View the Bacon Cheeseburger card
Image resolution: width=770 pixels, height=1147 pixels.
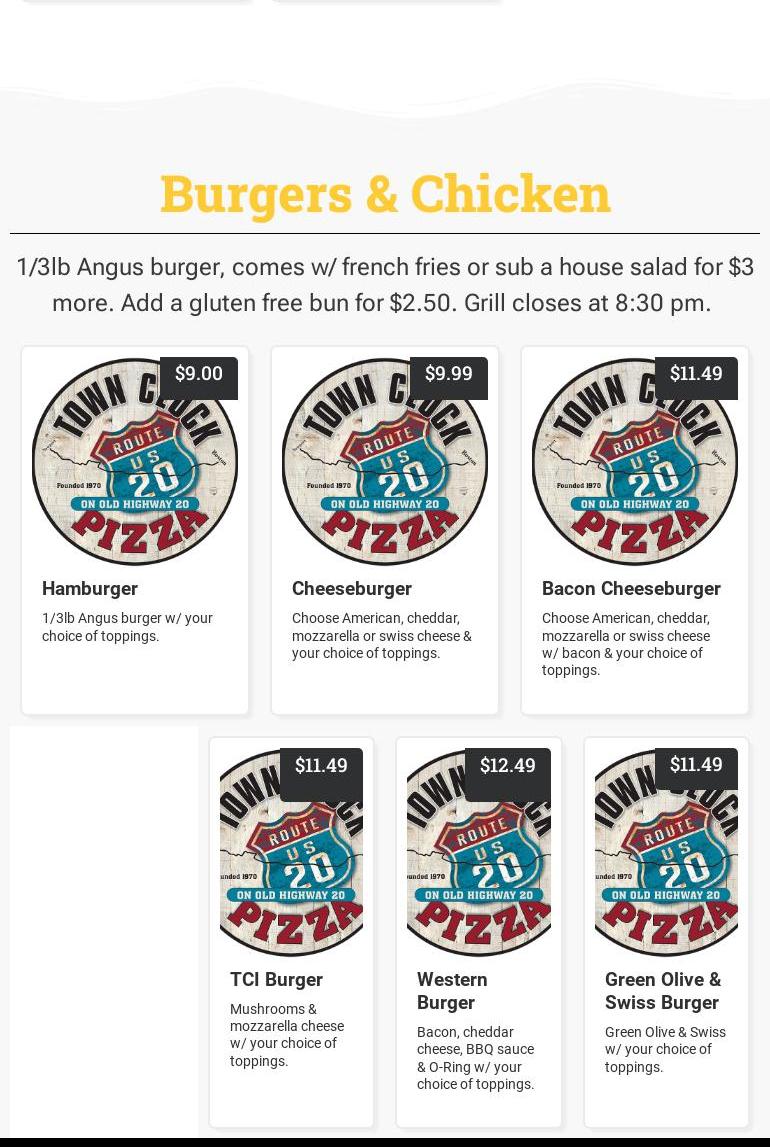point(635,530)
